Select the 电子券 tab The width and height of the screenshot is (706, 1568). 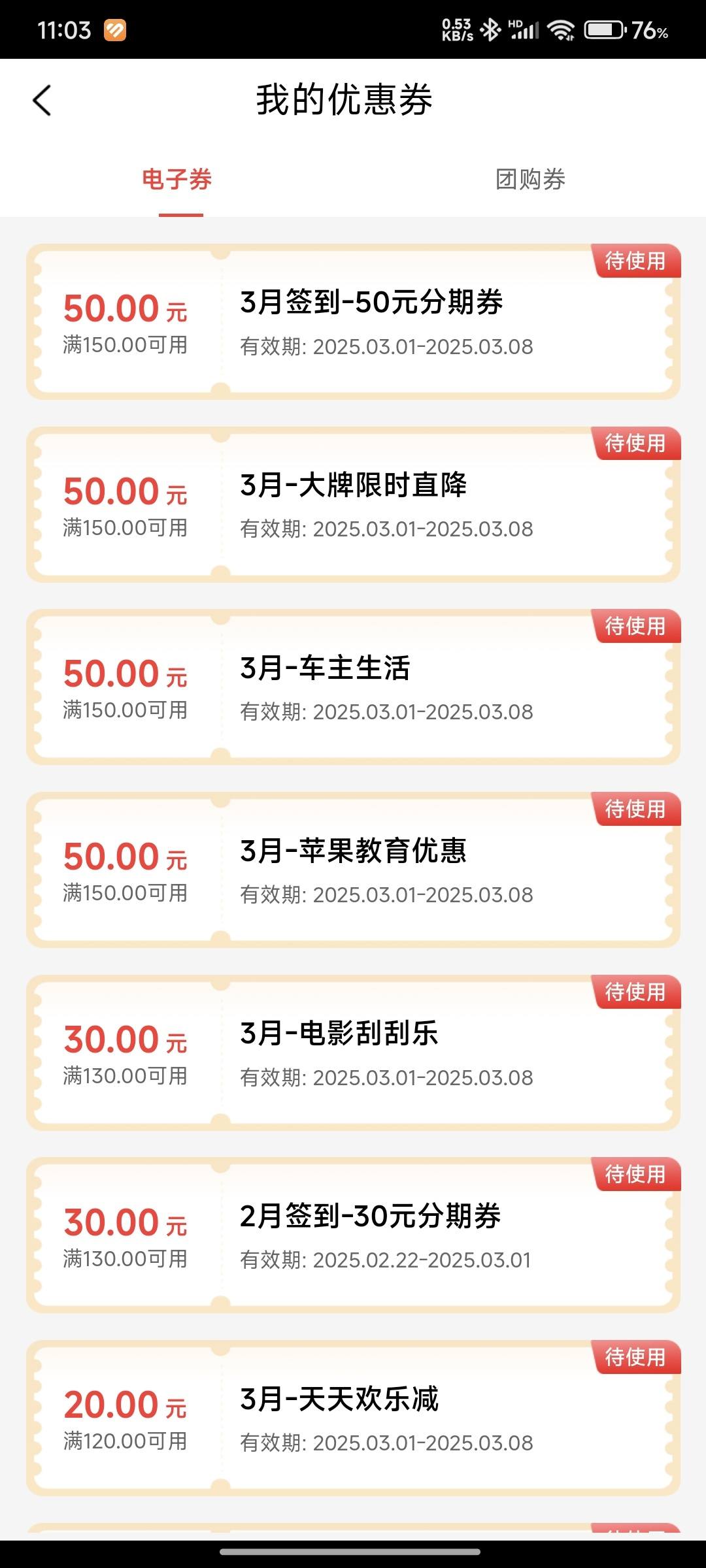[177, 179]
